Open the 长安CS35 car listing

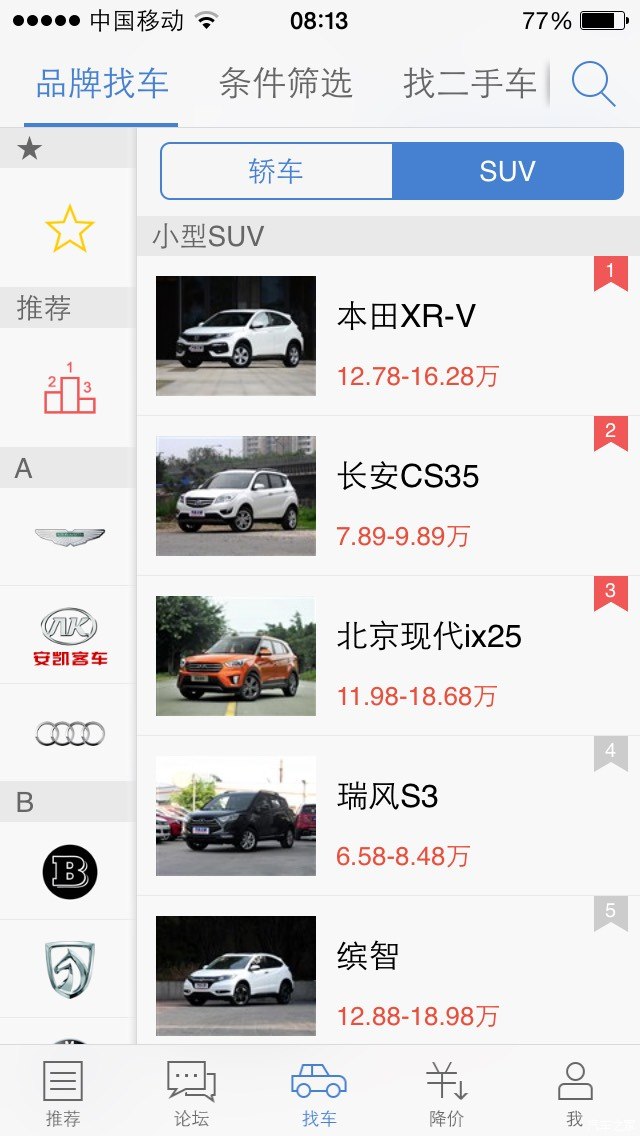(x=388, y=496)
